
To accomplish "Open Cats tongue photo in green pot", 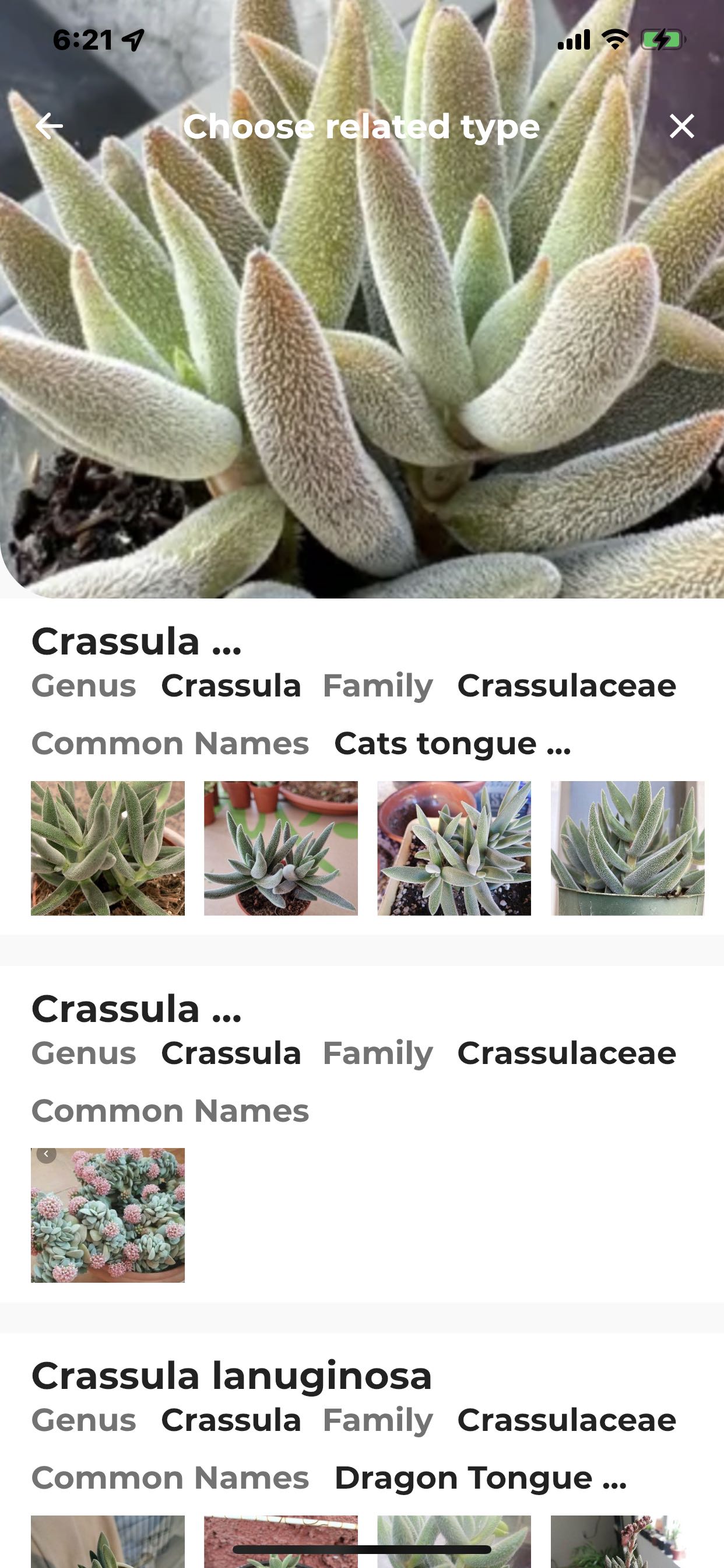I will 627,848.
